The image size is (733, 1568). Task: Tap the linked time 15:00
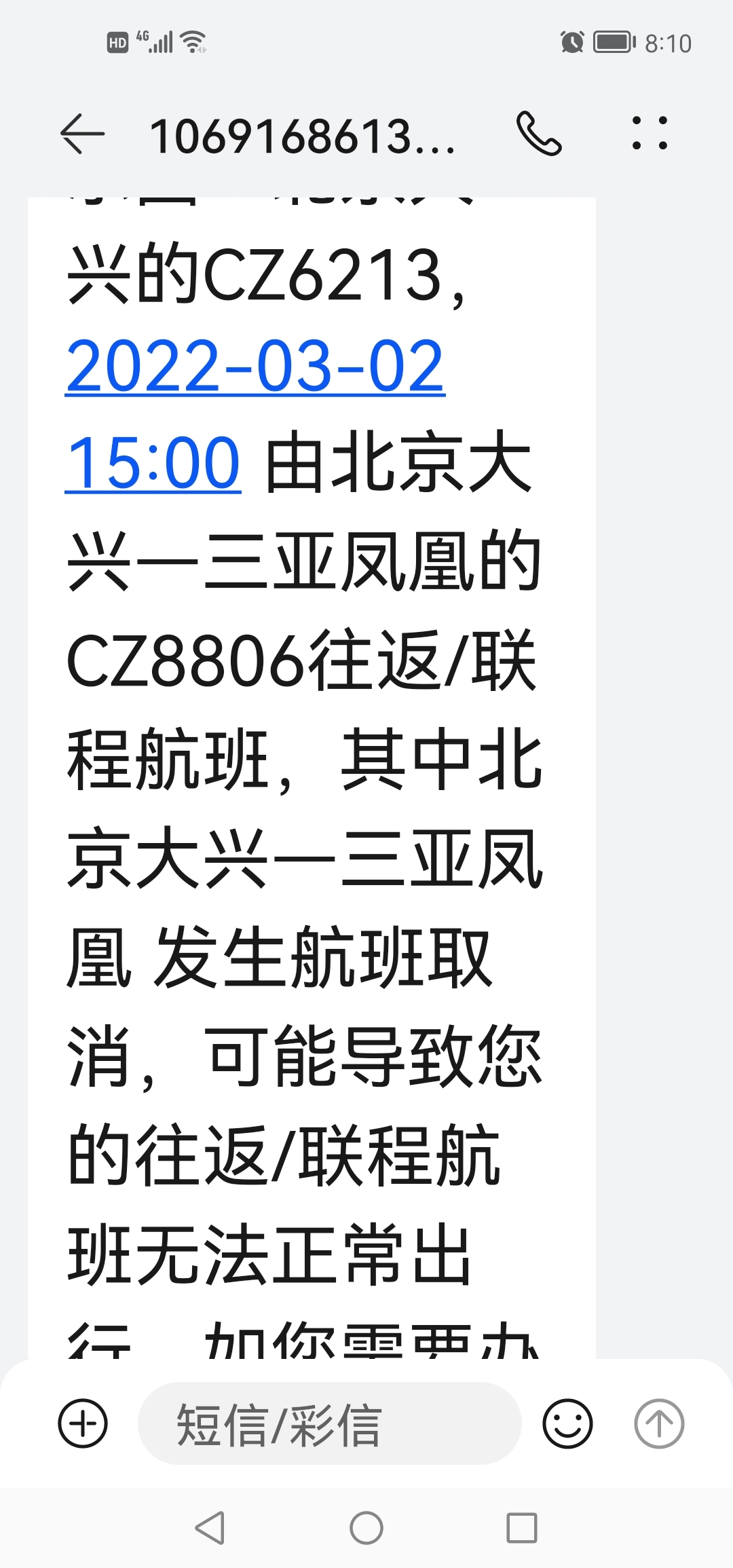pyautogui.click(x=153, y=463)
